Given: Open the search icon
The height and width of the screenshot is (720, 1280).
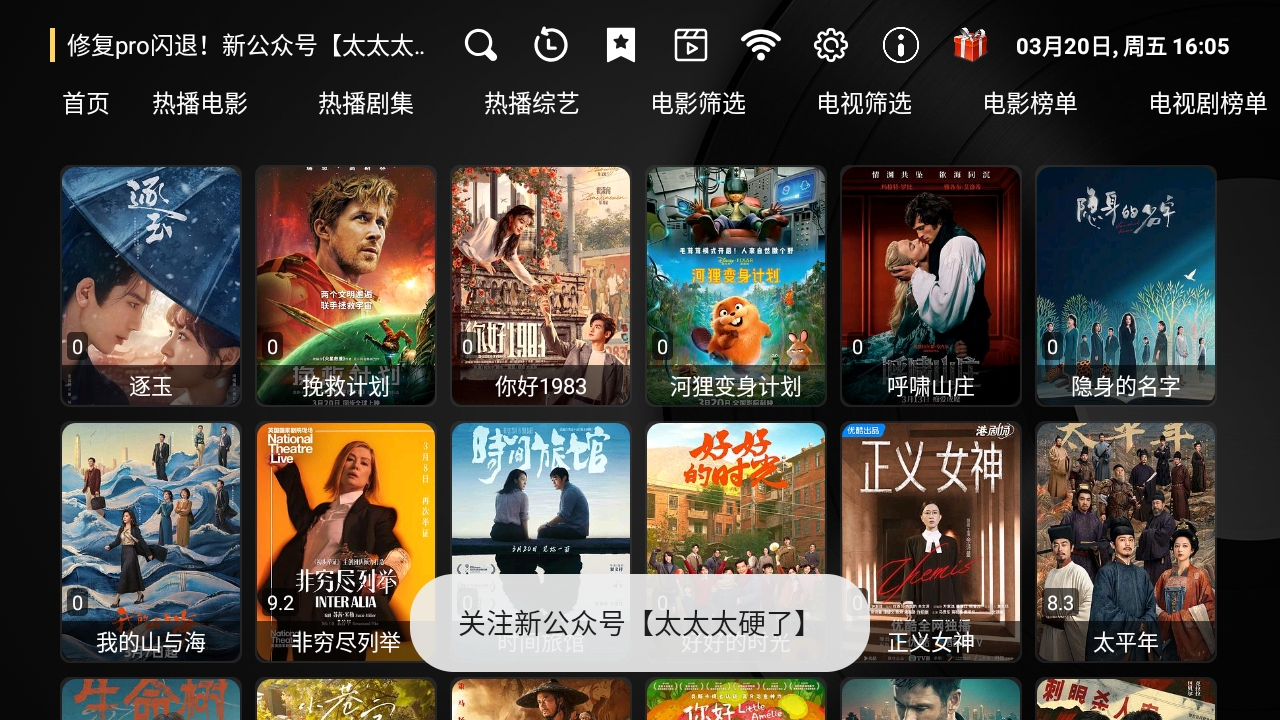Looking at the screenshot, I should (480, 45).
